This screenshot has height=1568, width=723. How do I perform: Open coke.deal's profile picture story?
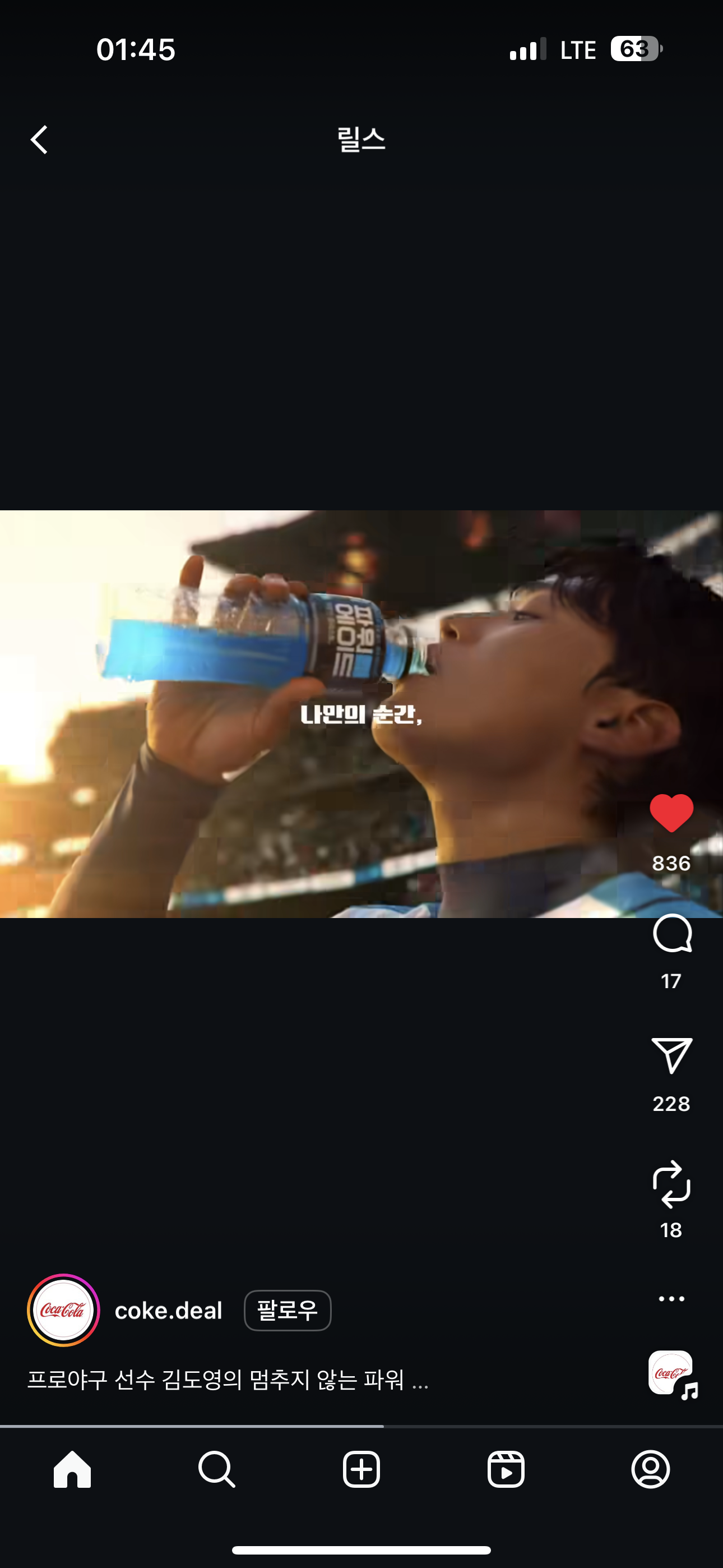pyautogui.click(x=63, y=1310)
